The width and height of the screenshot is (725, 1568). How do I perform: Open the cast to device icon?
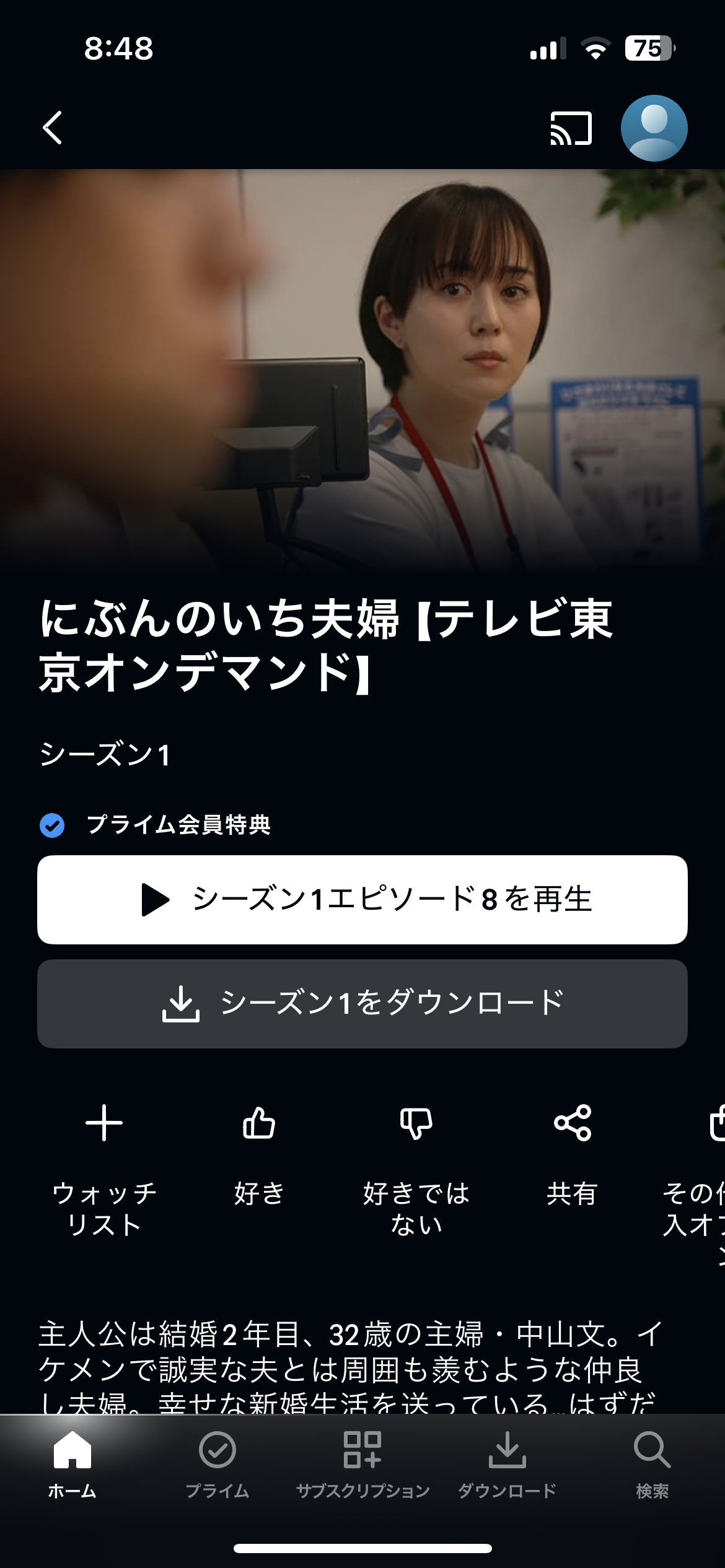click(x=571, y=128)
